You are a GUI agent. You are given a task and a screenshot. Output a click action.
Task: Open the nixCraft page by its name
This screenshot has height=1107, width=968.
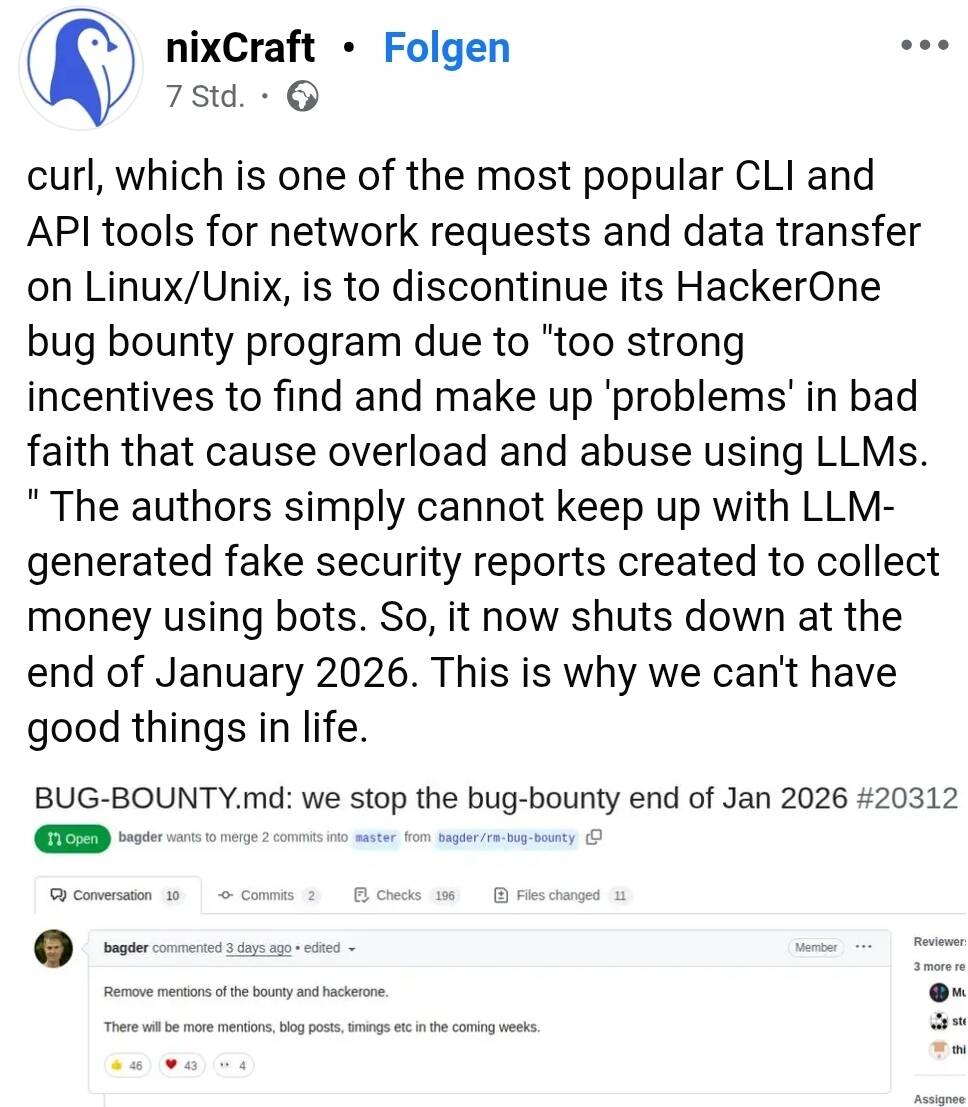click(x=240, y=47)
